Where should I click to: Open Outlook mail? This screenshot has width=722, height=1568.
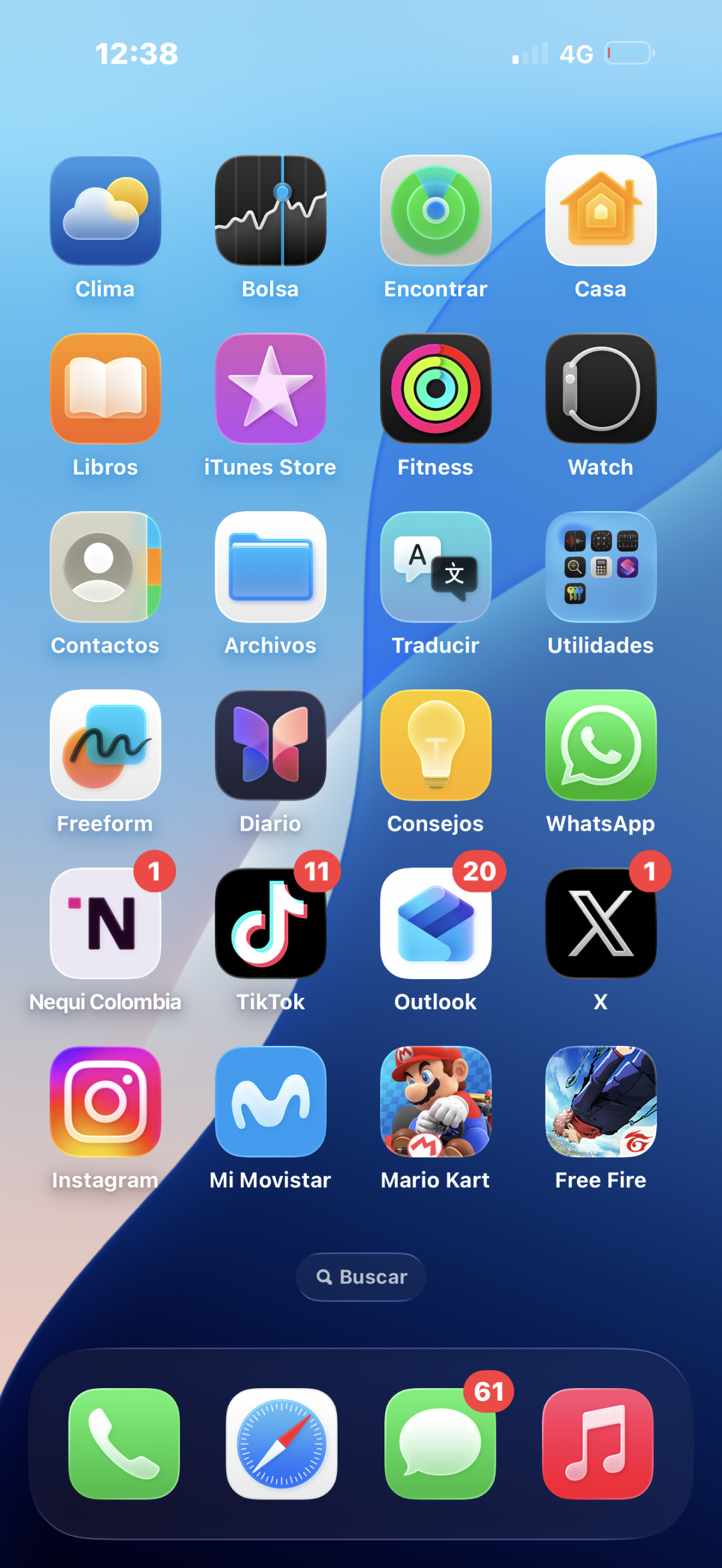point(435,923)
